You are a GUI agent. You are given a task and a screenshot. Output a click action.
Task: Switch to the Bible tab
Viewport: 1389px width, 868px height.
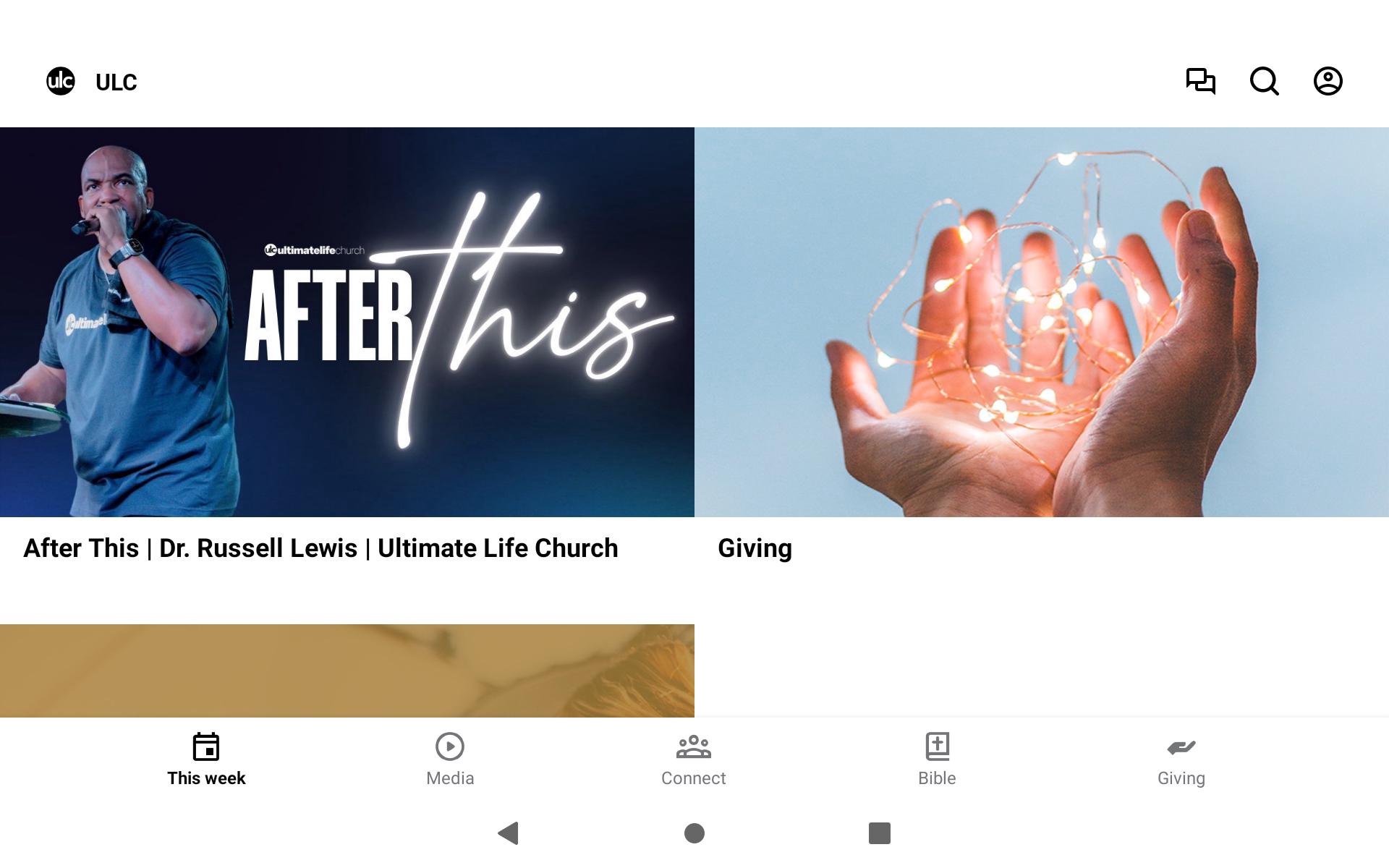937,759
